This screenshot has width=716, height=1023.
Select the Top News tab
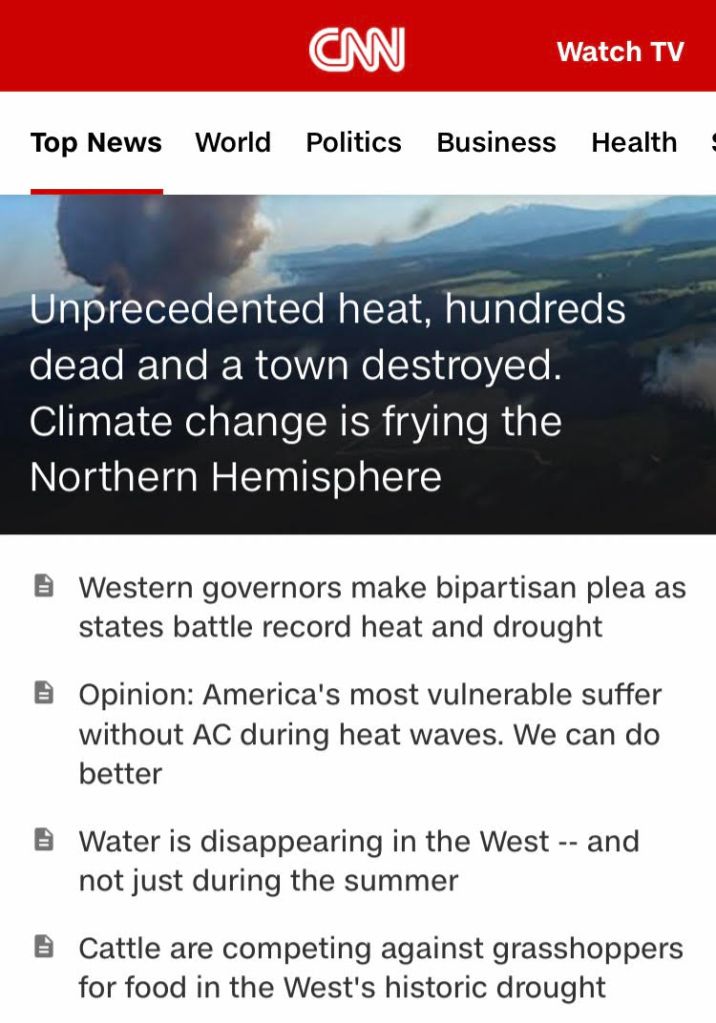(96, 142)
